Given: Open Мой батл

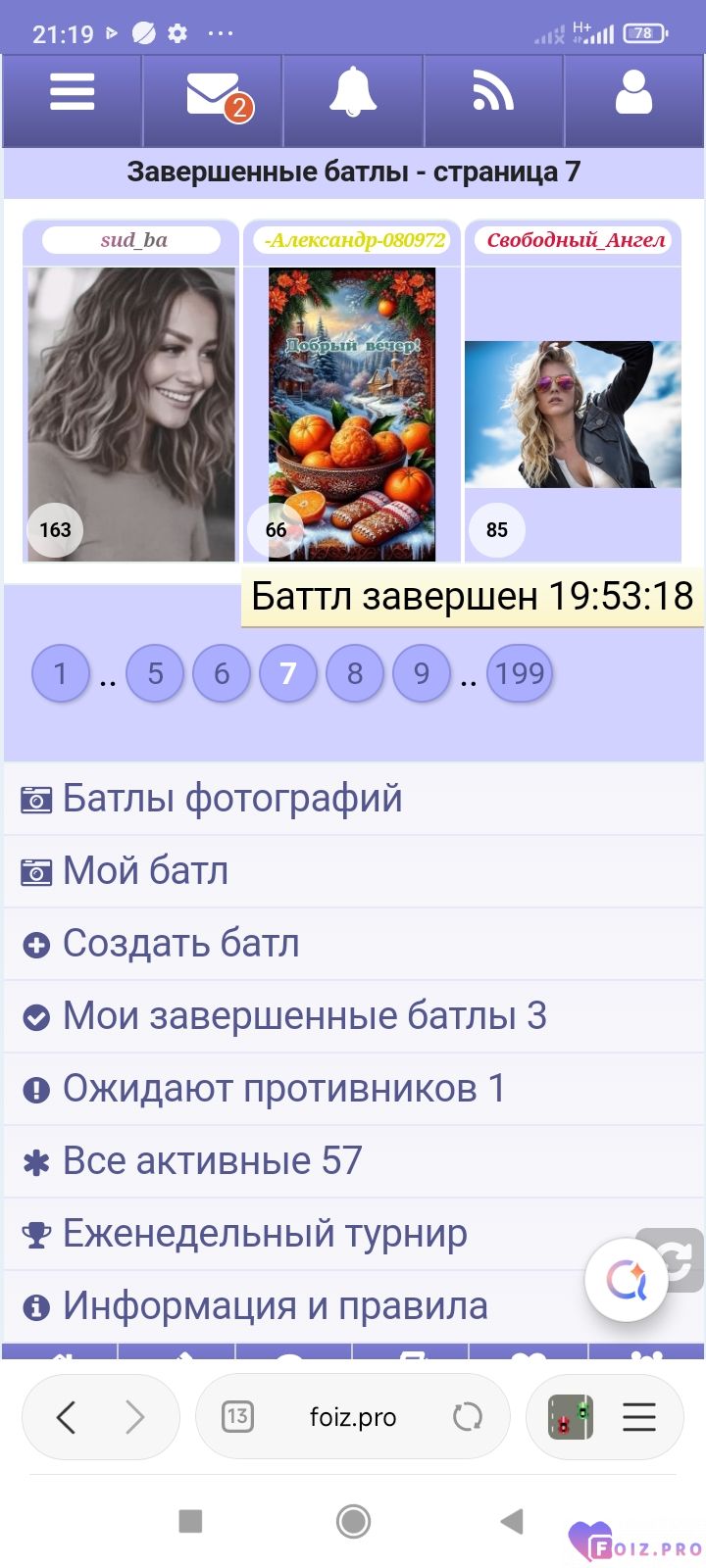Looking at the screenshot, I should 145,871.
